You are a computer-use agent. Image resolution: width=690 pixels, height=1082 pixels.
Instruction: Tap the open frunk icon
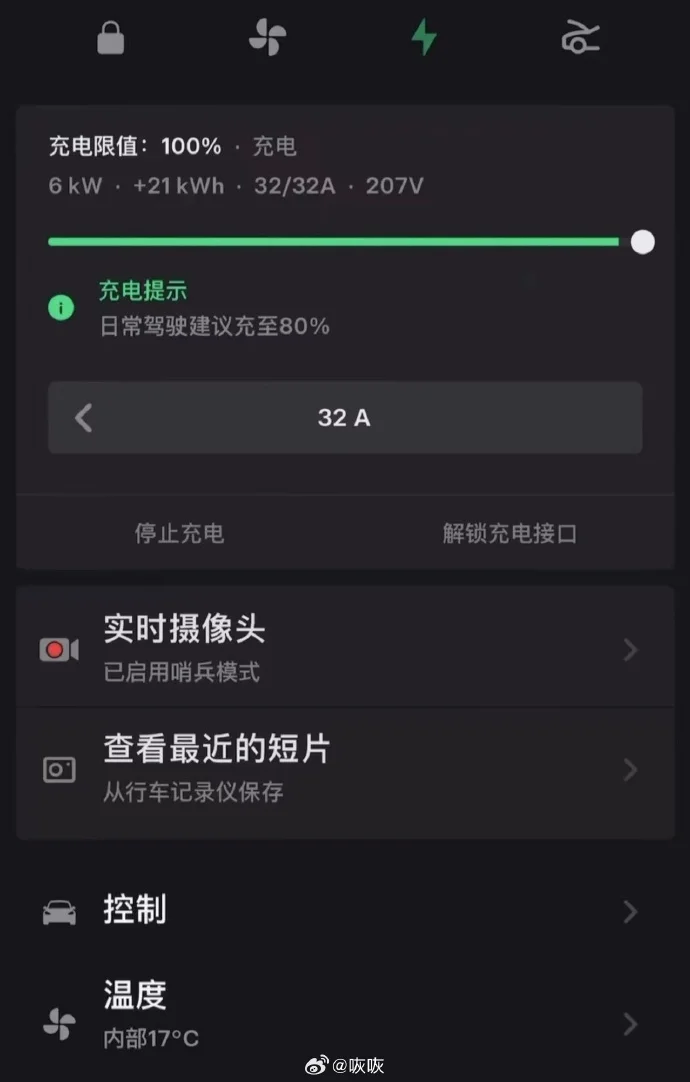click(x=580, y=38)
